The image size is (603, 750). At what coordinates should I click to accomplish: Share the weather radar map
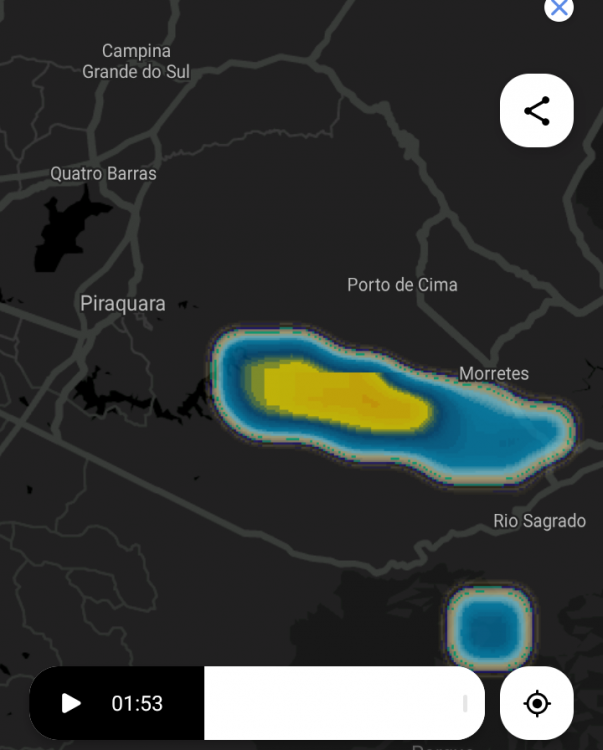[537, 111]
